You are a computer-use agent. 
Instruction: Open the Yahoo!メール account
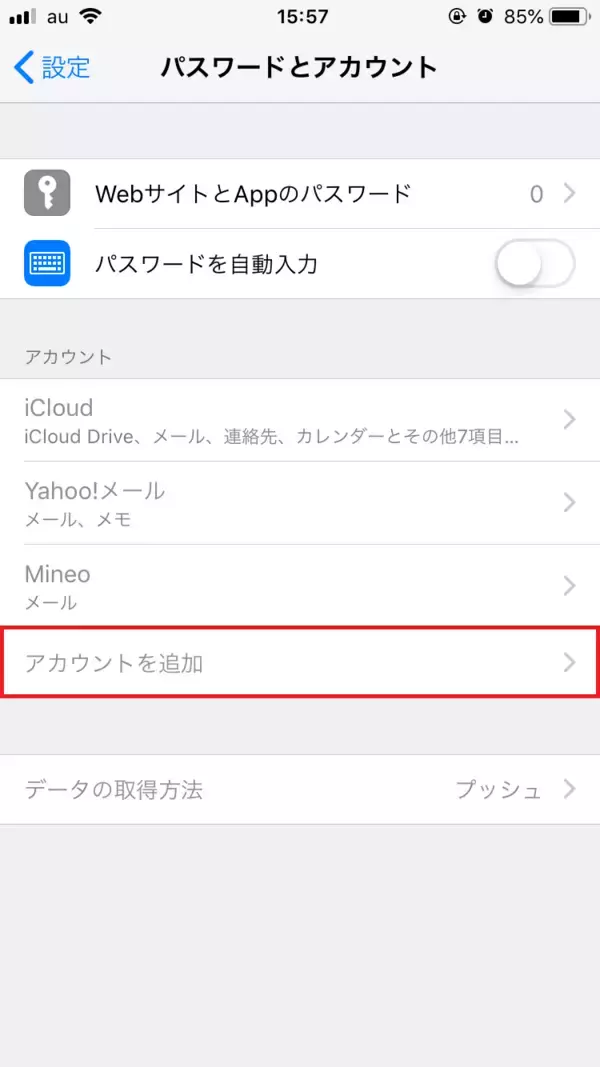pyautogui.click(x=300, y=503)
